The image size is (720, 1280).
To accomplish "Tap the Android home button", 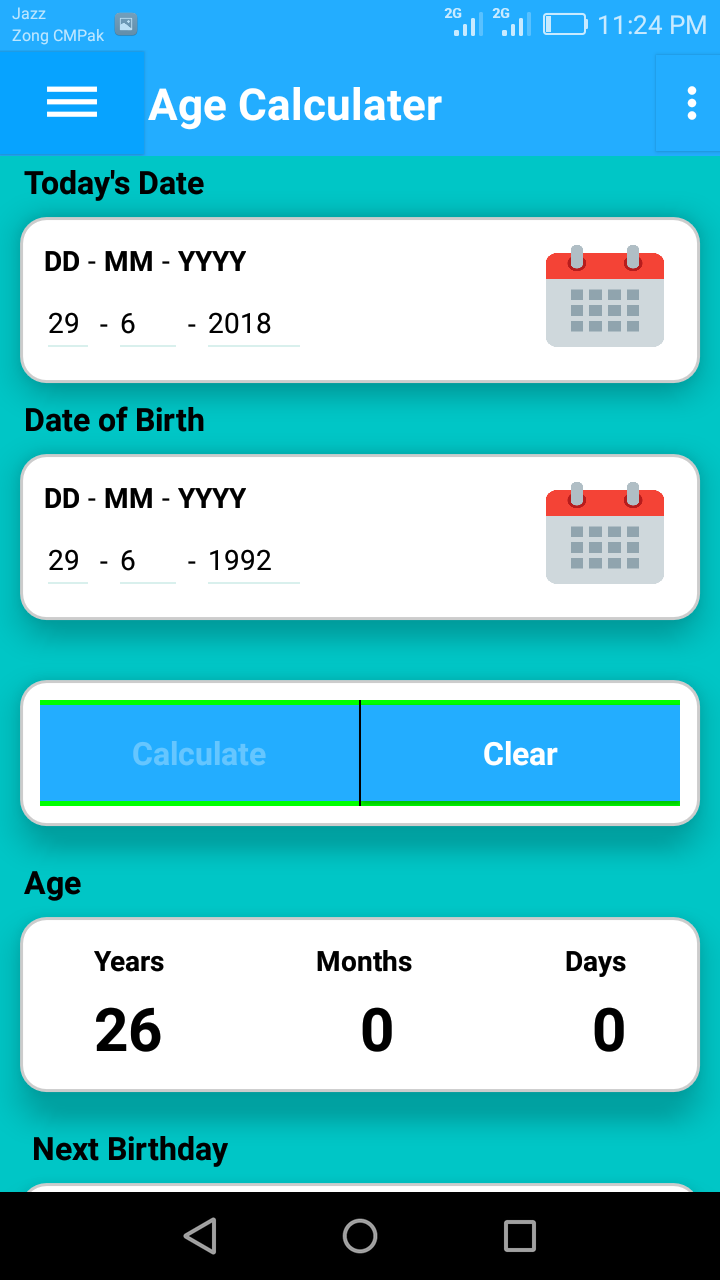I will [360, 1235].
